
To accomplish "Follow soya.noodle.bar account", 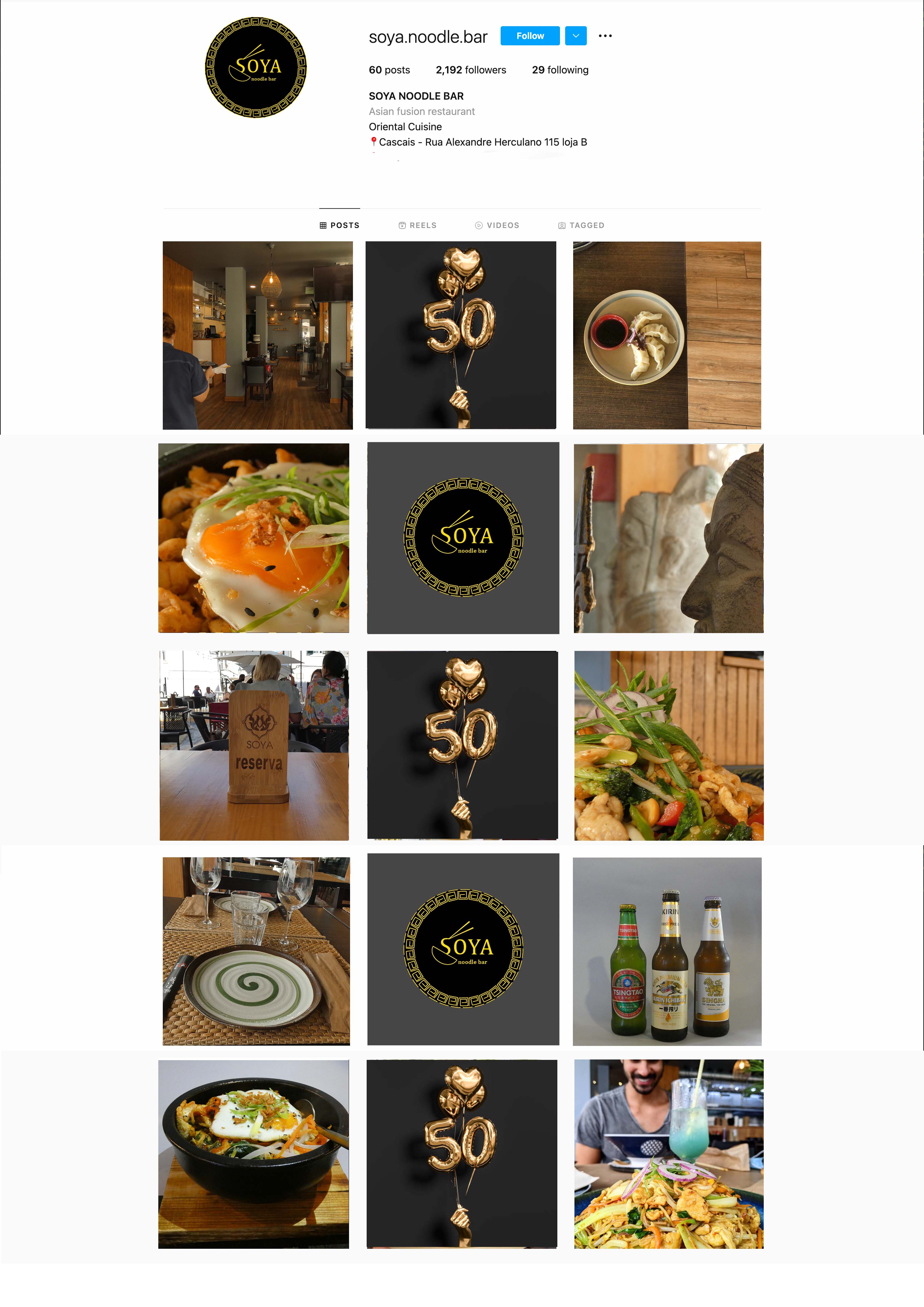I will (x=530, y=36).
